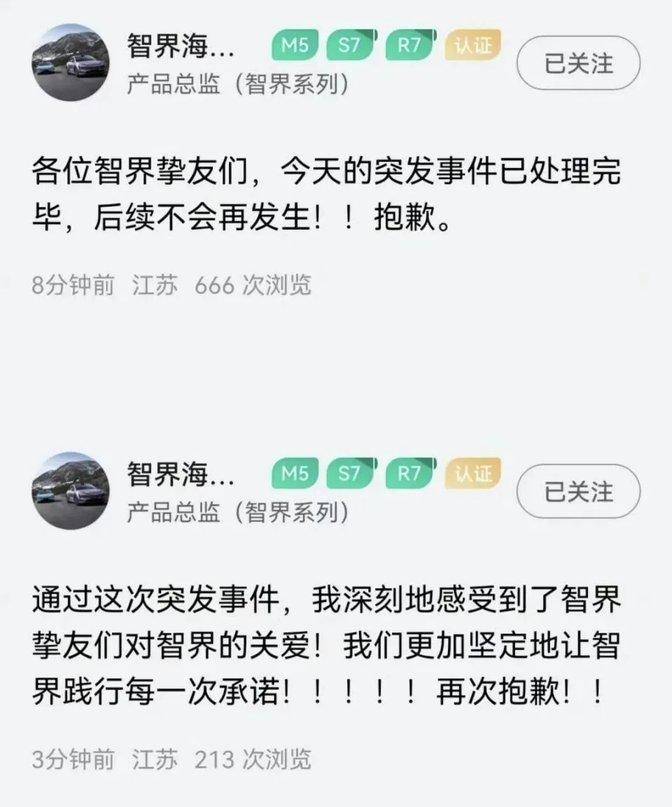
Task: Open author avatar on the 8分钟前 post
Action: coord(71,63)
